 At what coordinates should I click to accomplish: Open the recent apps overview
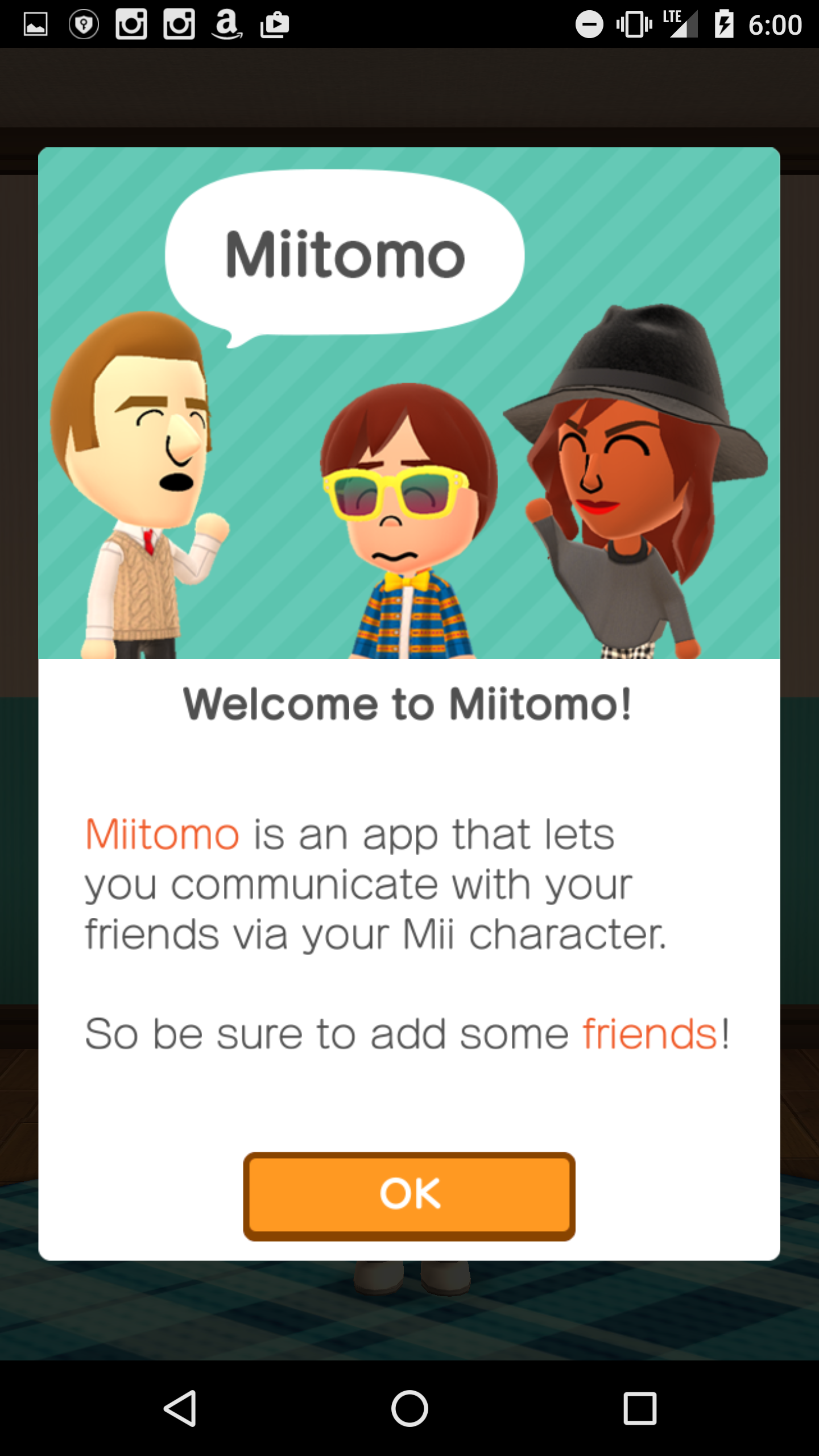[639, 1408]
